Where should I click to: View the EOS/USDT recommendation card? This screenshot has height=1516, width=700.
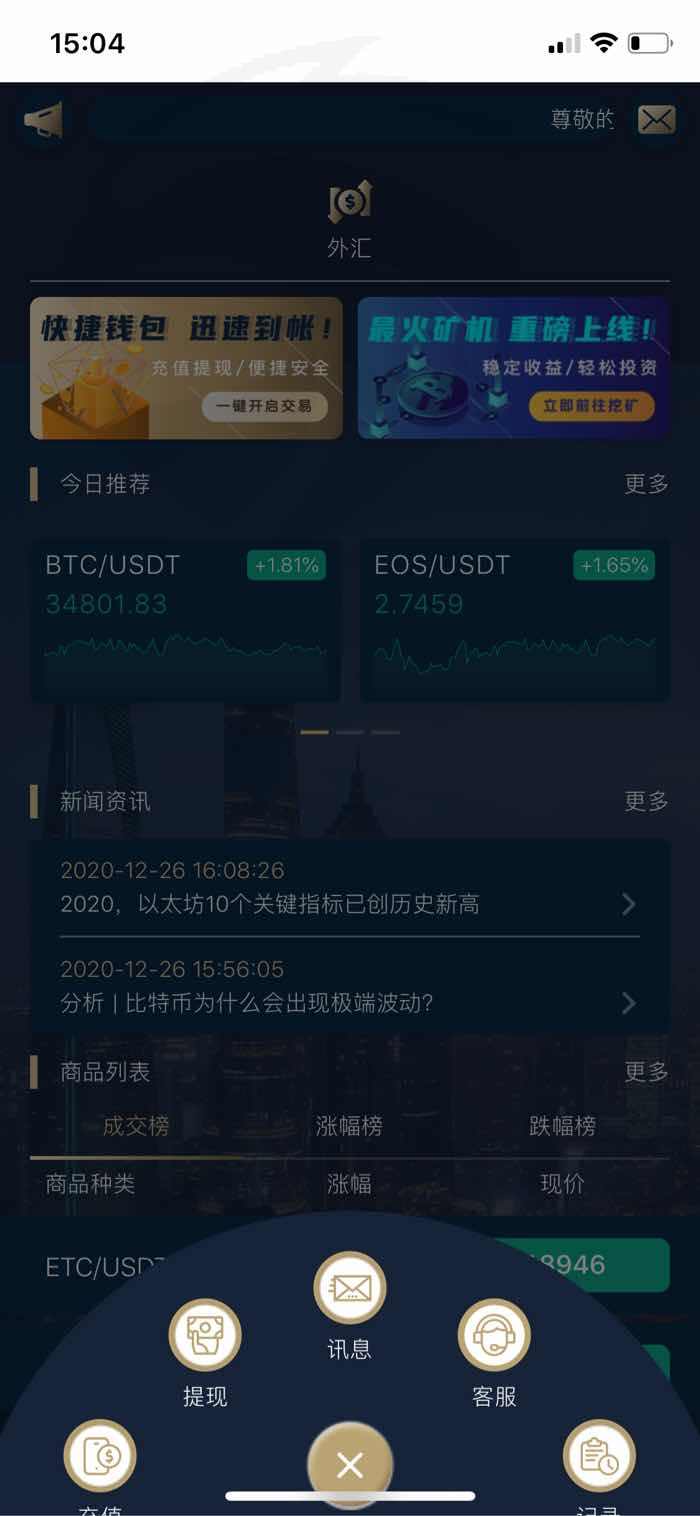click(515, 620)
